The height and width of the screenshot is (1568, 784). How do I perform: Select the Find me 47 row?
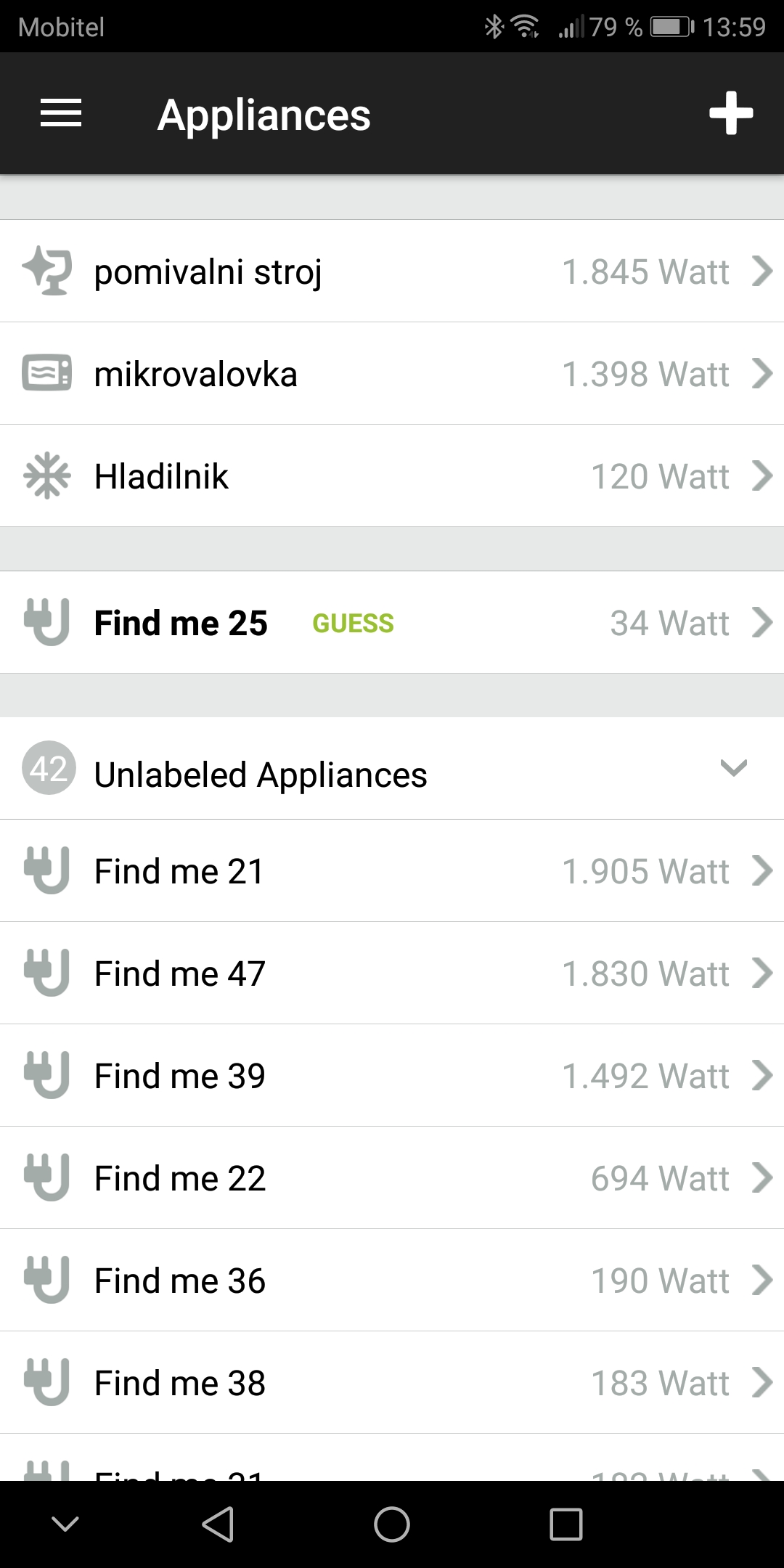coord(392,973)
